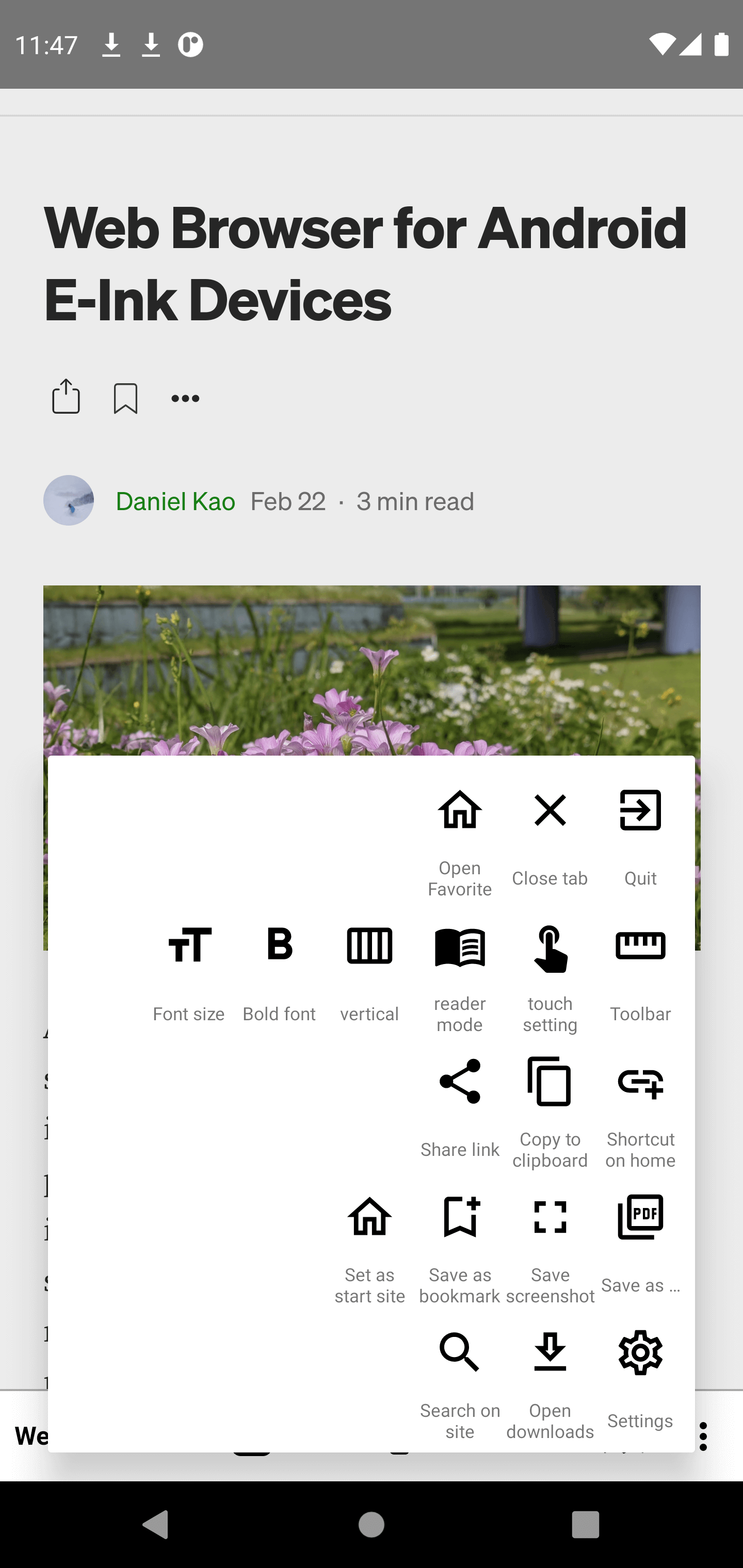Save a screenshot of the page
743x1568 pixels.
pos(550,1247)
